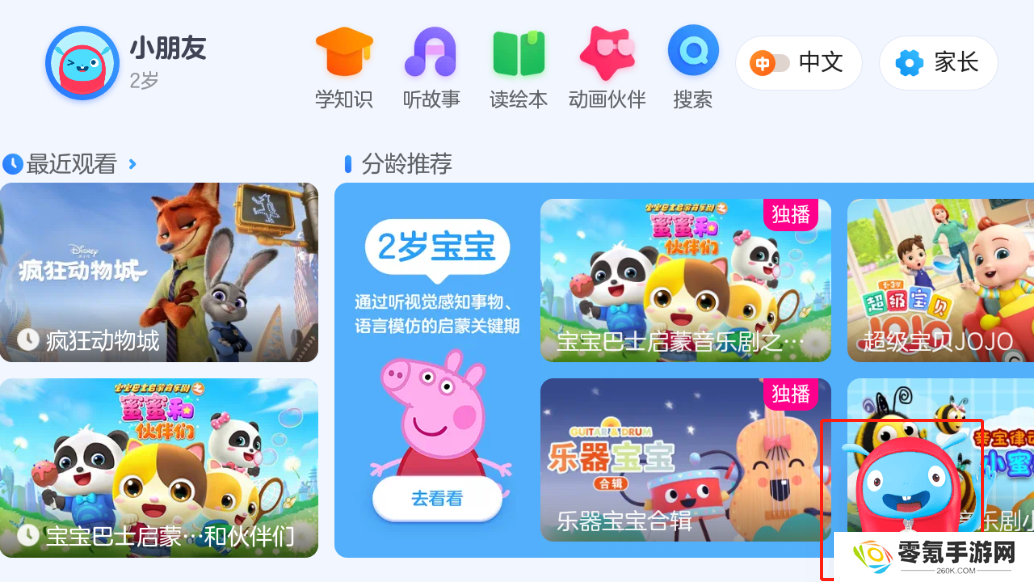Open 搜索 search
Screen dimensions: 1034x582
point(693,67)
